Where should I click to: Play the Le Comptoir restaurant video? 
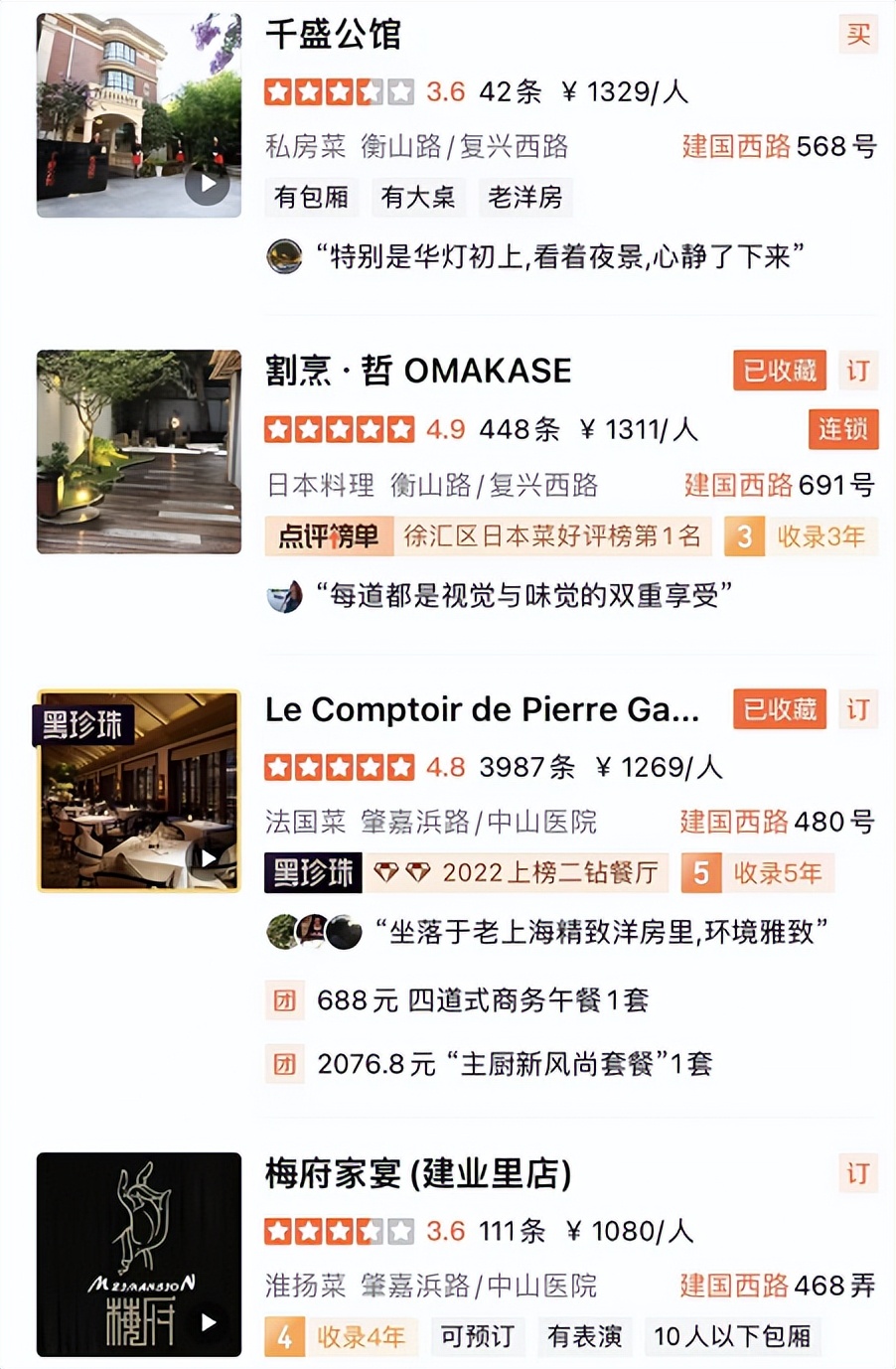click(206, 858)
